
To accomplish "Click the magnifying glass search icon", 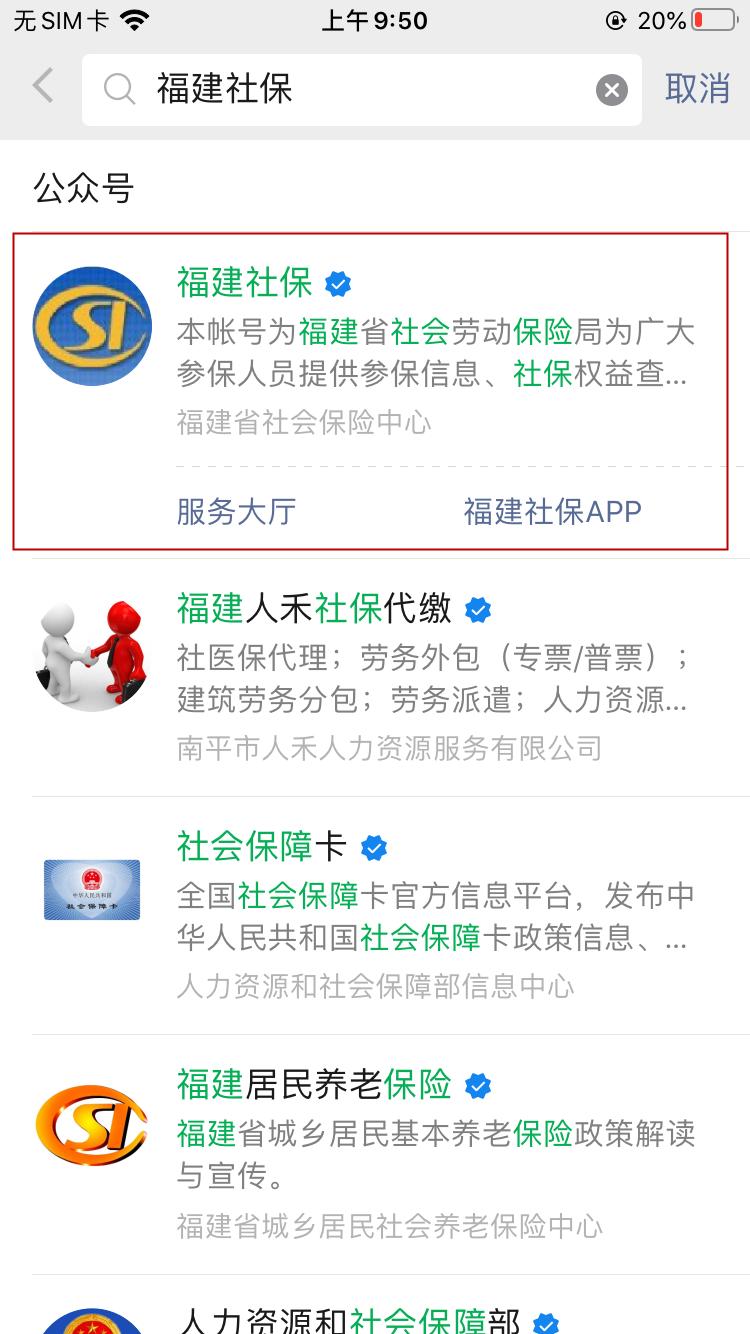I will pyautogui.click(x=120, y=90).
